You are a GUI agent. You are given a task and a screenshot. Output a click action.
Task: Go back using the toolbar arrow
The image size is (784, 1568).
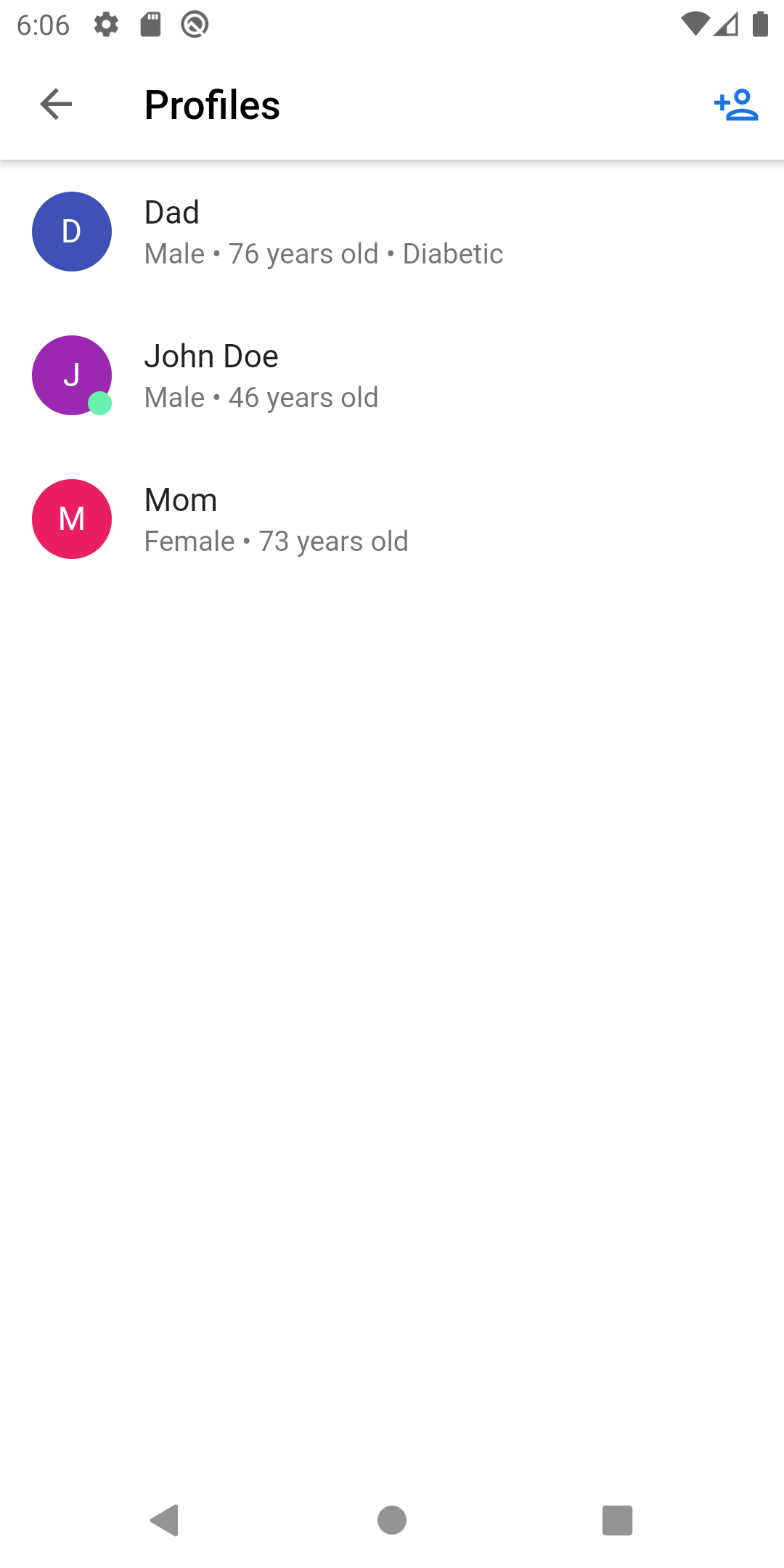click(56, 105)
